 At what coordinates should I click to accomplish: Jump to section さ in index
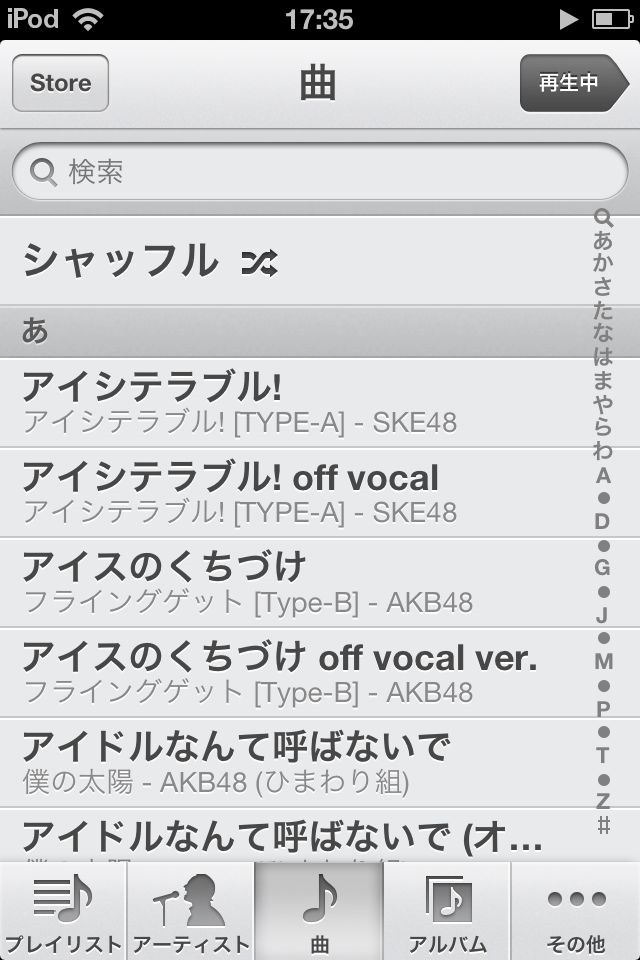603,286
